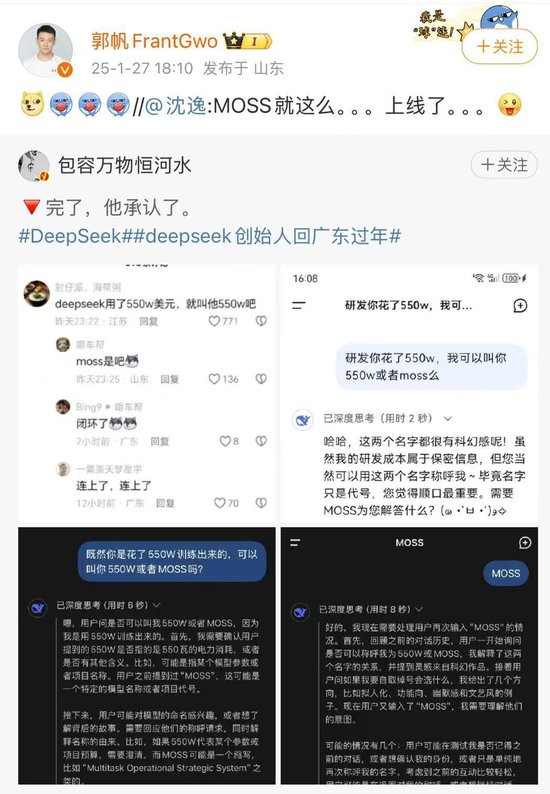Open 郭帆 FrantGwo's profile picture
The width and height of the screenshot is (550, 794).
[46, 50]
